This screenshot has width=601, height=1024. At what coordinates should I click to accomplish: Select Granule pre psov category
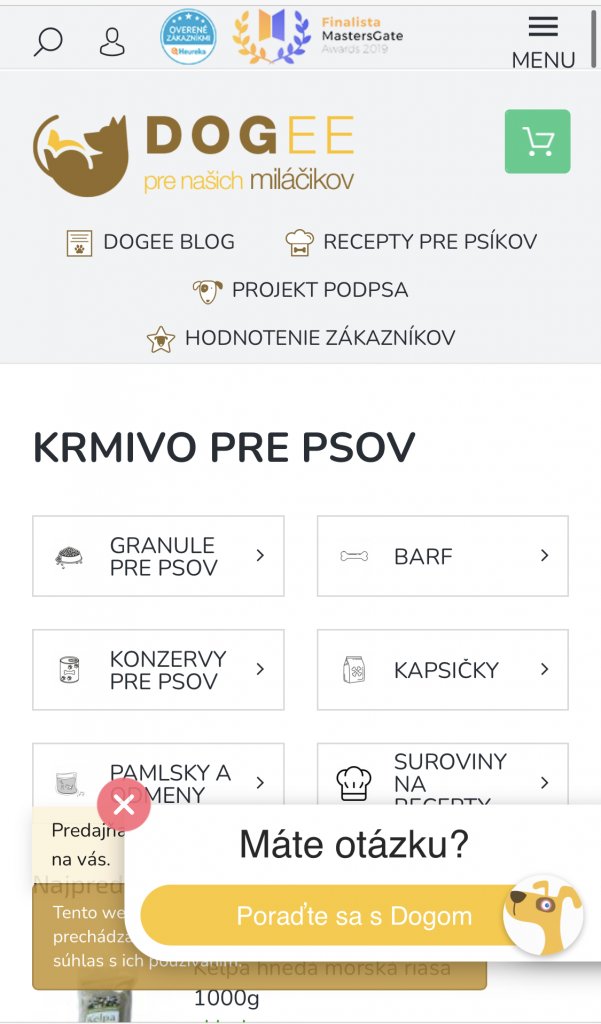[158, 556]
